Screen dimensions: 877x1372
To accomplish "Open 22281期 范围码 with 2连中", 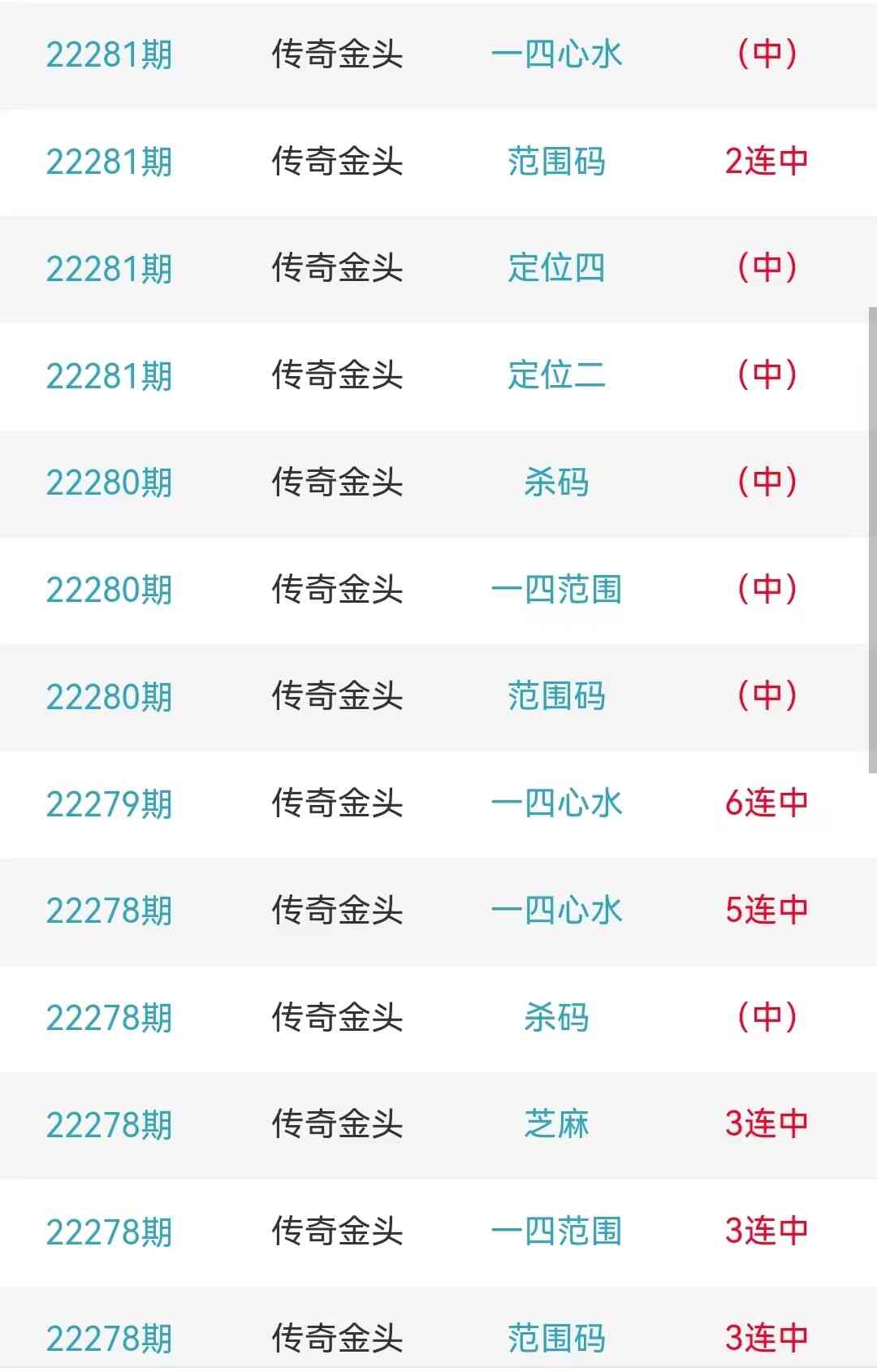I will pyautogui.click(x=556, y=162).
